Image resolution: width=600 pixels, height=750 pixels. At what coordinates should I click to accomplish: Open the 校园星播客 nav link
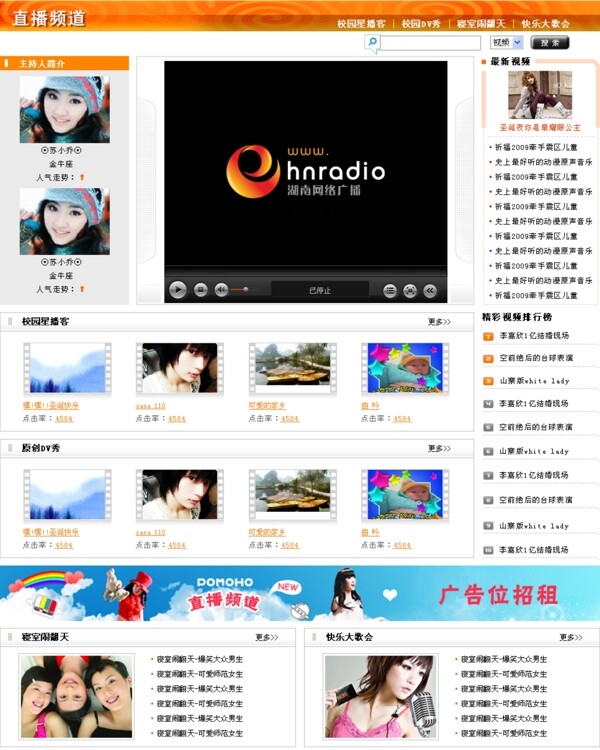(x=361, y=23)
